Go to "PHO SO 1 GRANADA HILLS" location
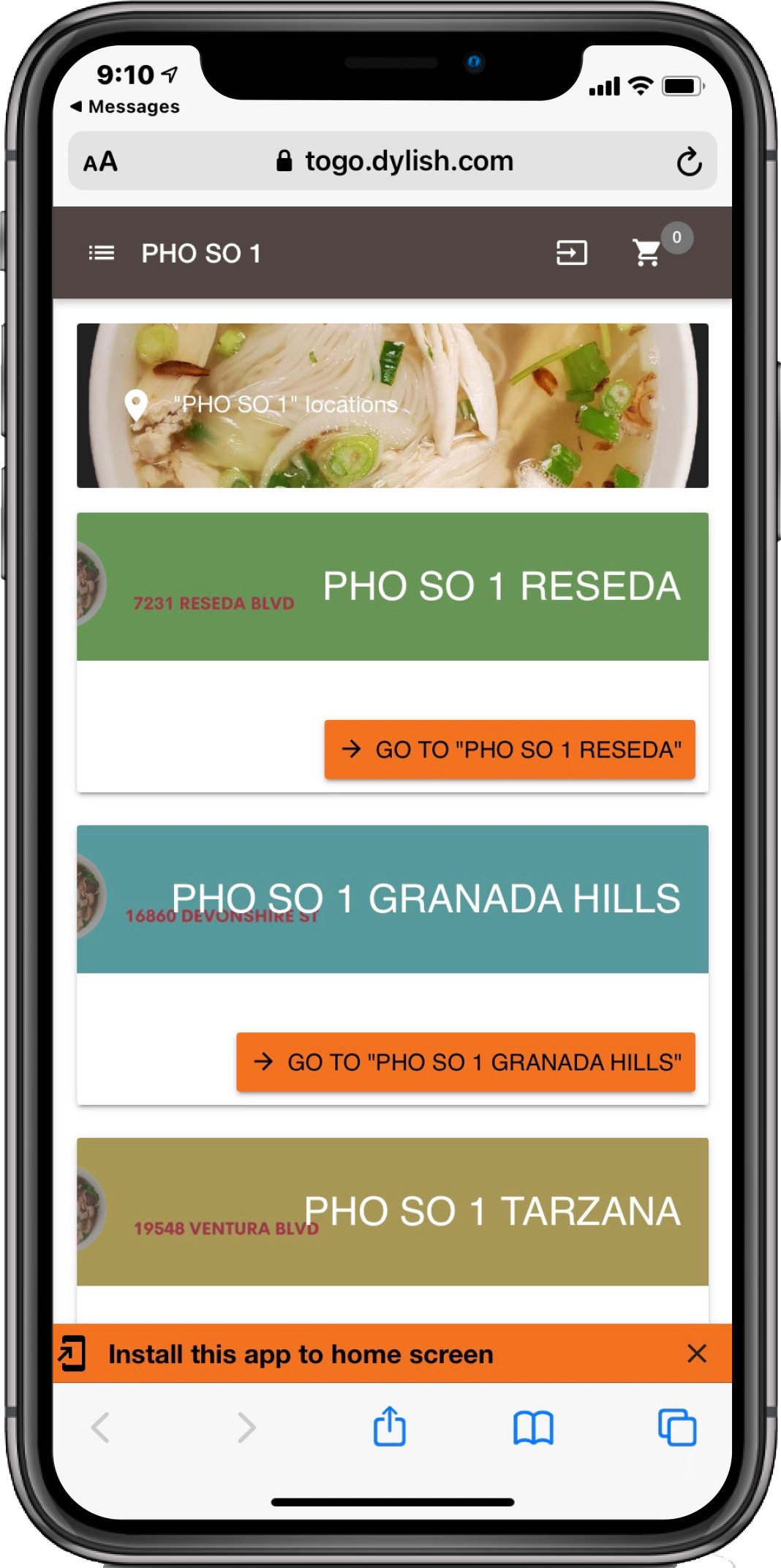 465,1062
